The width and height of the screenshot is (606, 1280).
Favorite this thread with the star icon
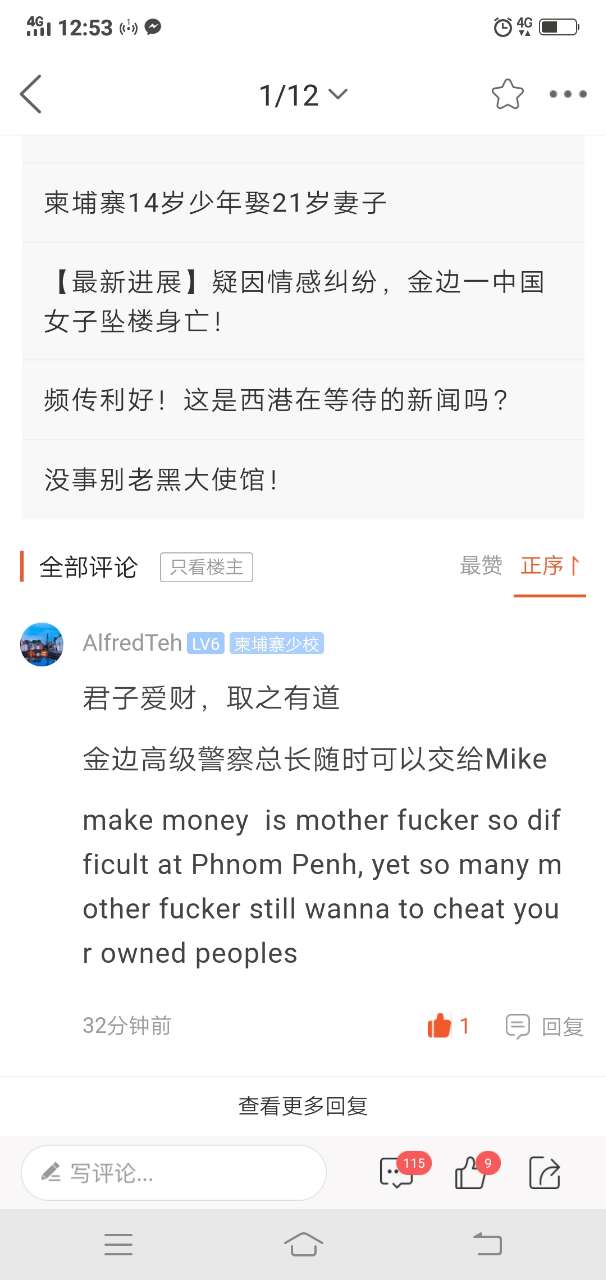coord(507,95)
